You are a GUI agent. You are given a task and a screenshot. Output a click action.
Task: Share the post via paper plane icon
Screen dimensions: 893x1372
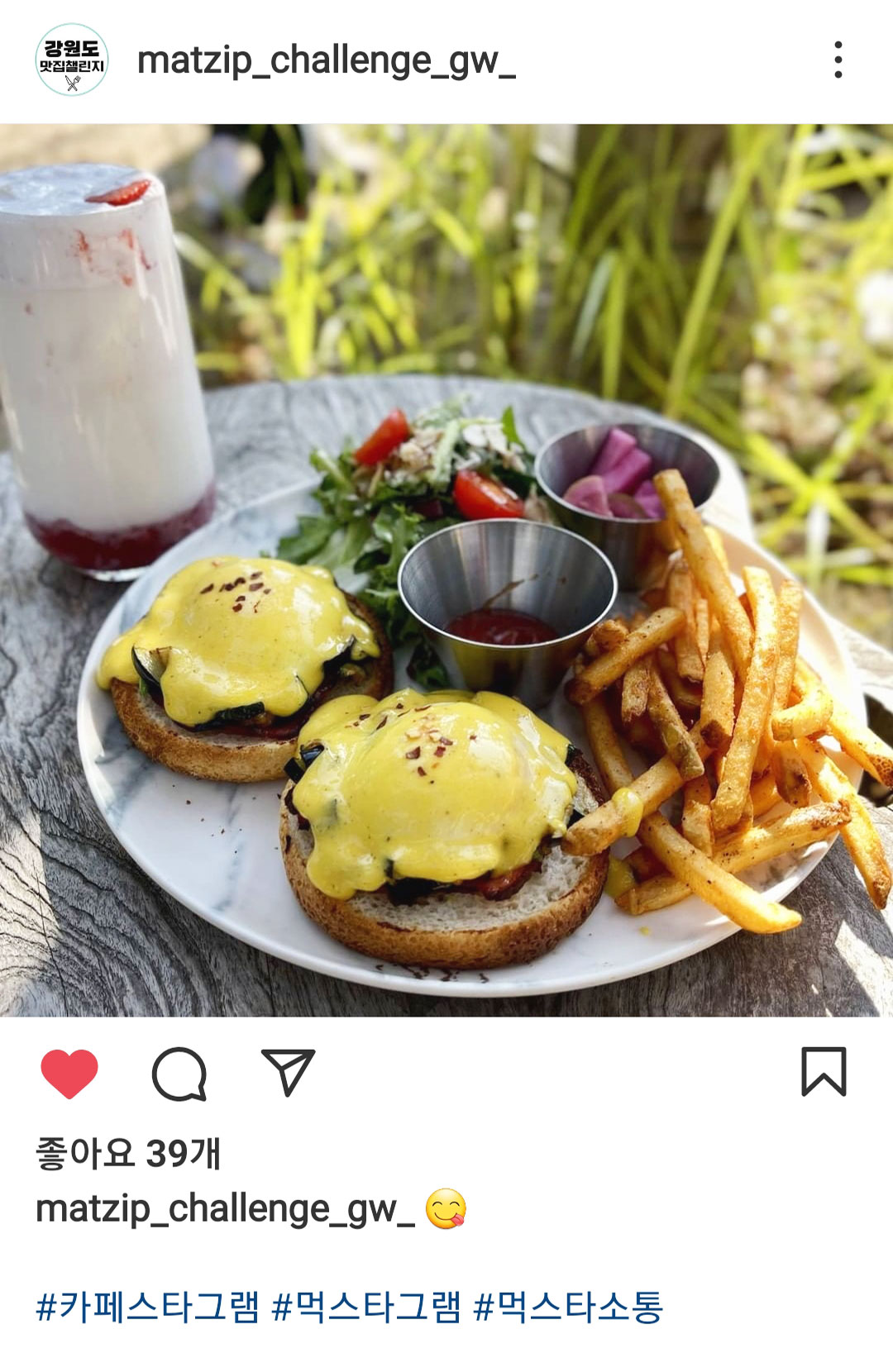tap(288, 1073)
